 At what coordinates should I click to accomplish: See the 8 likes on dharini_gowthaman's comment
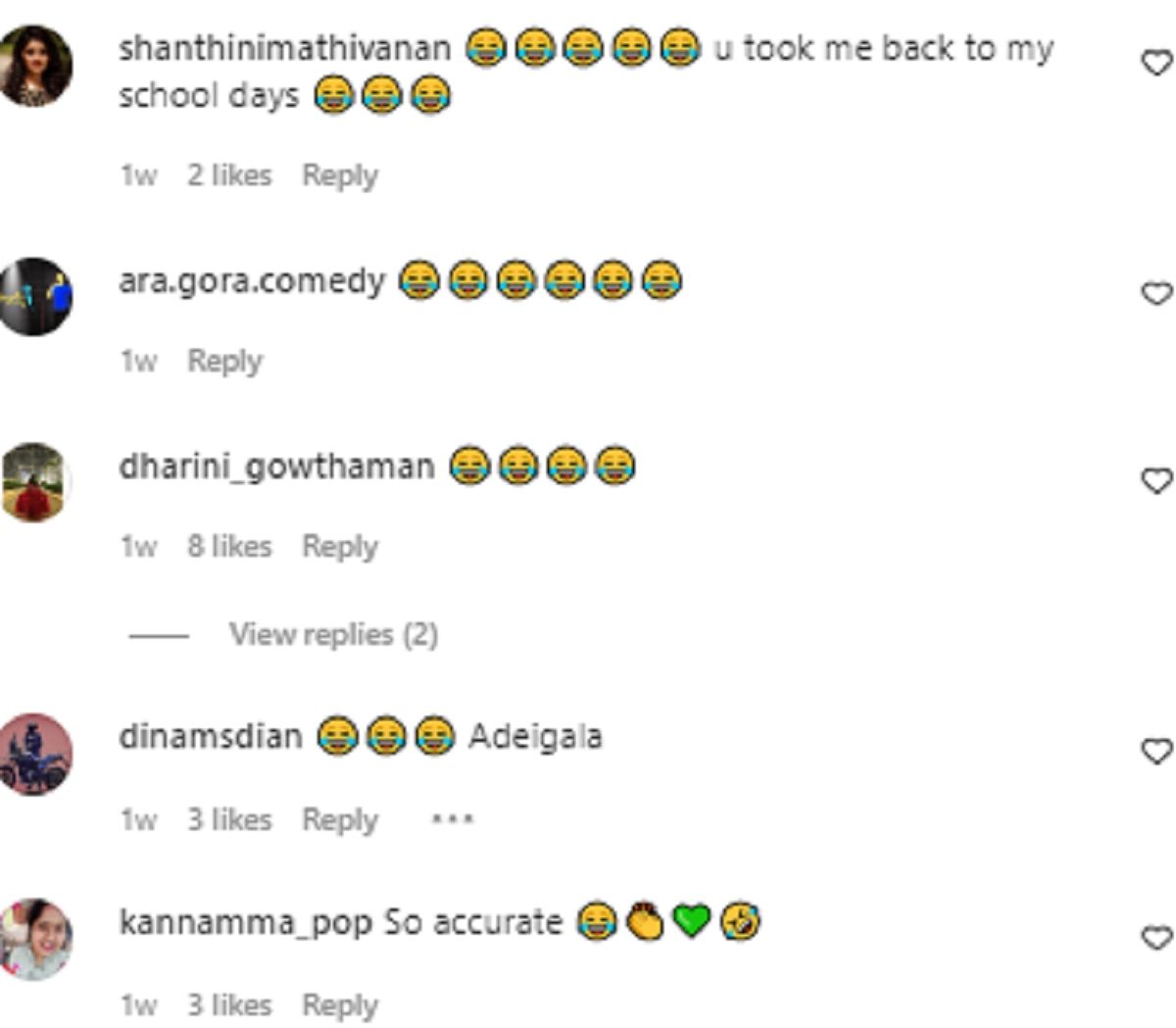(x=229, y=546)
